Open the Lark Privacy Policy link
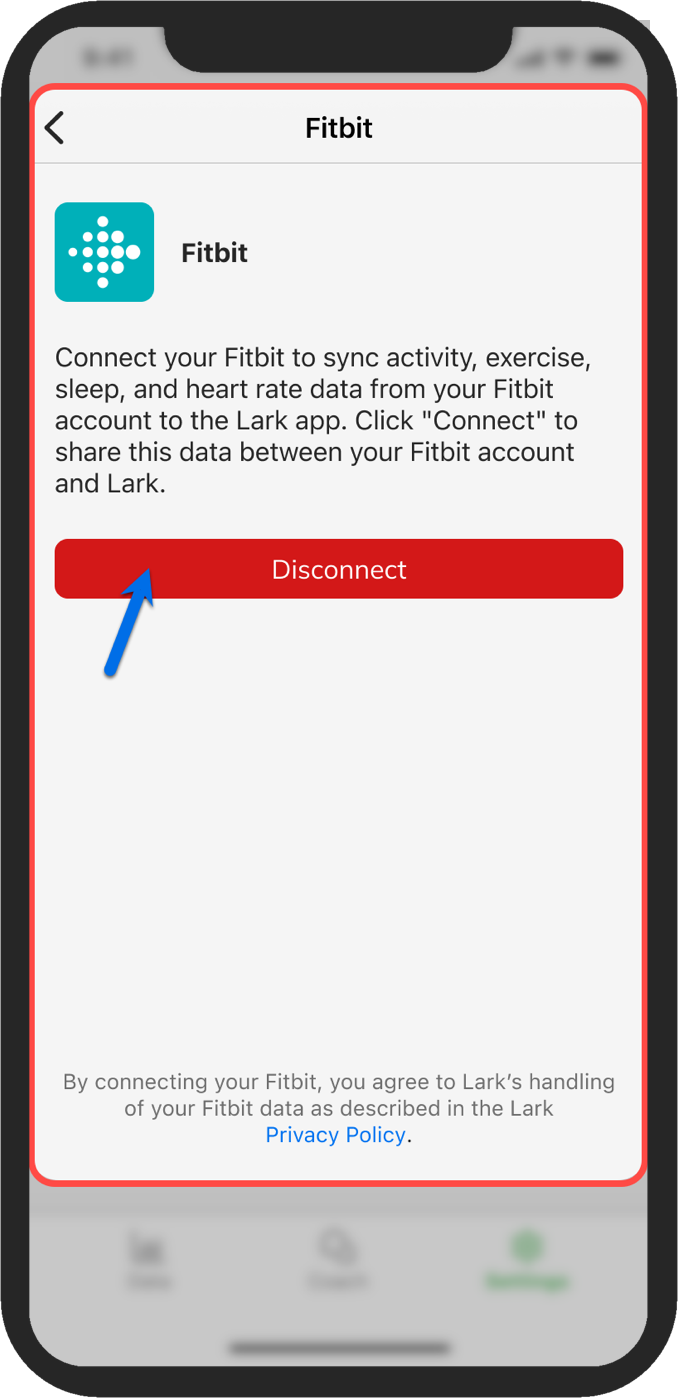This screenshot has height=1398, width=678. [x=336, y=1135]
